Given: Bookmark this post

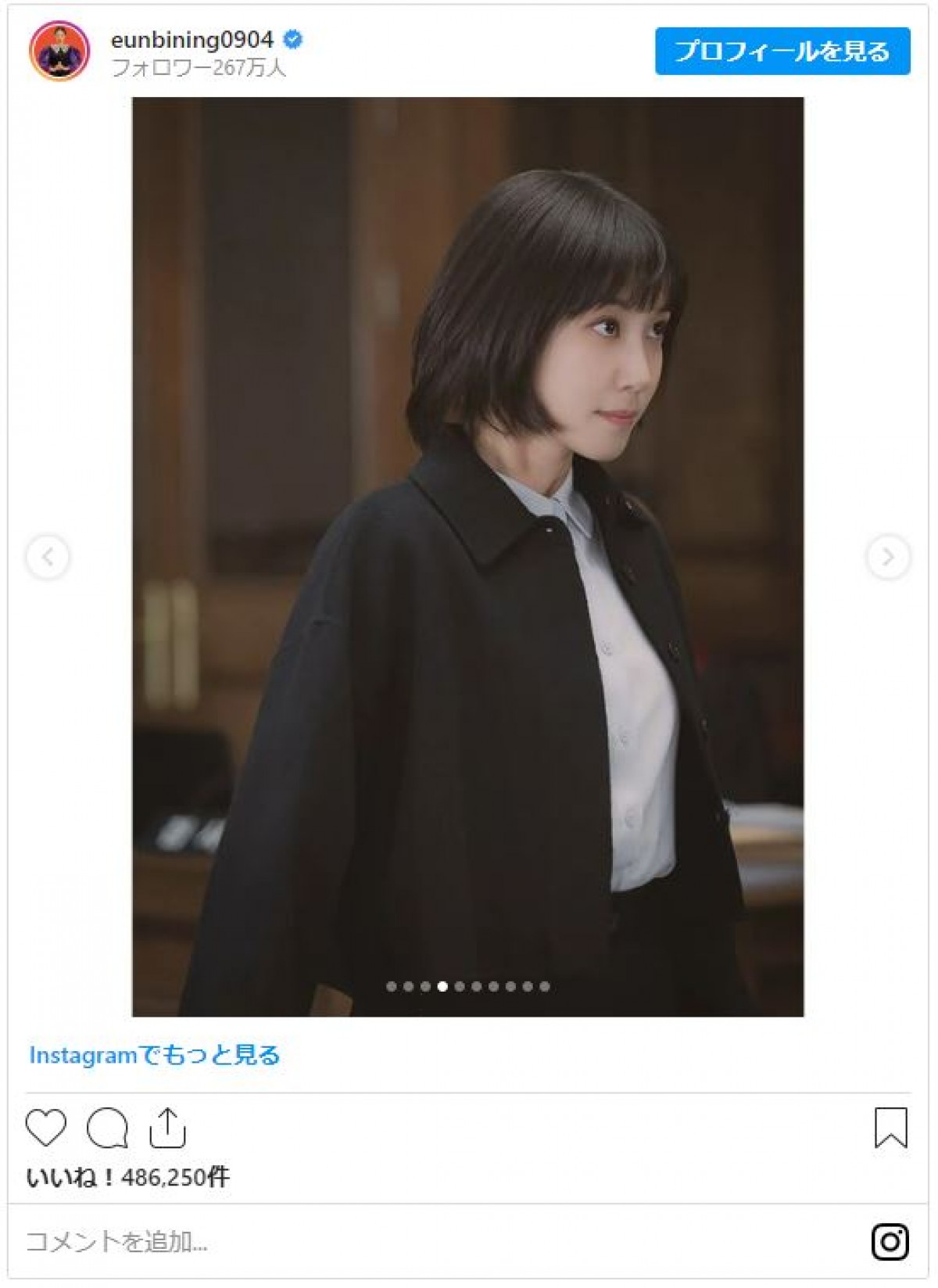Looking at the screenshot, I should click(x=890, y=1128).
